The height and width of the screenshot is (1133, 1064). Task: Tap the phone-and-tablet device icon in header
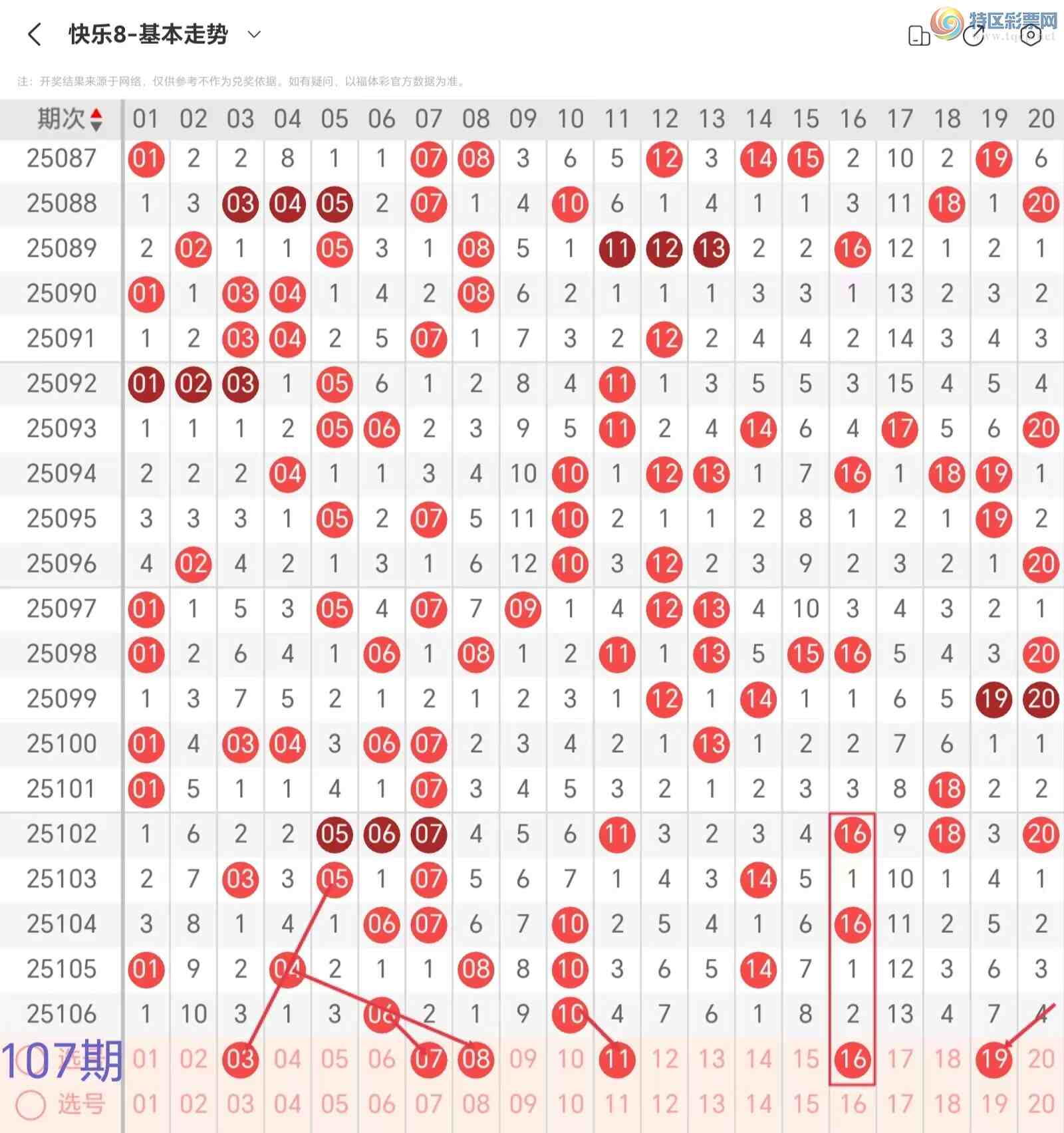tap(919, 36)
